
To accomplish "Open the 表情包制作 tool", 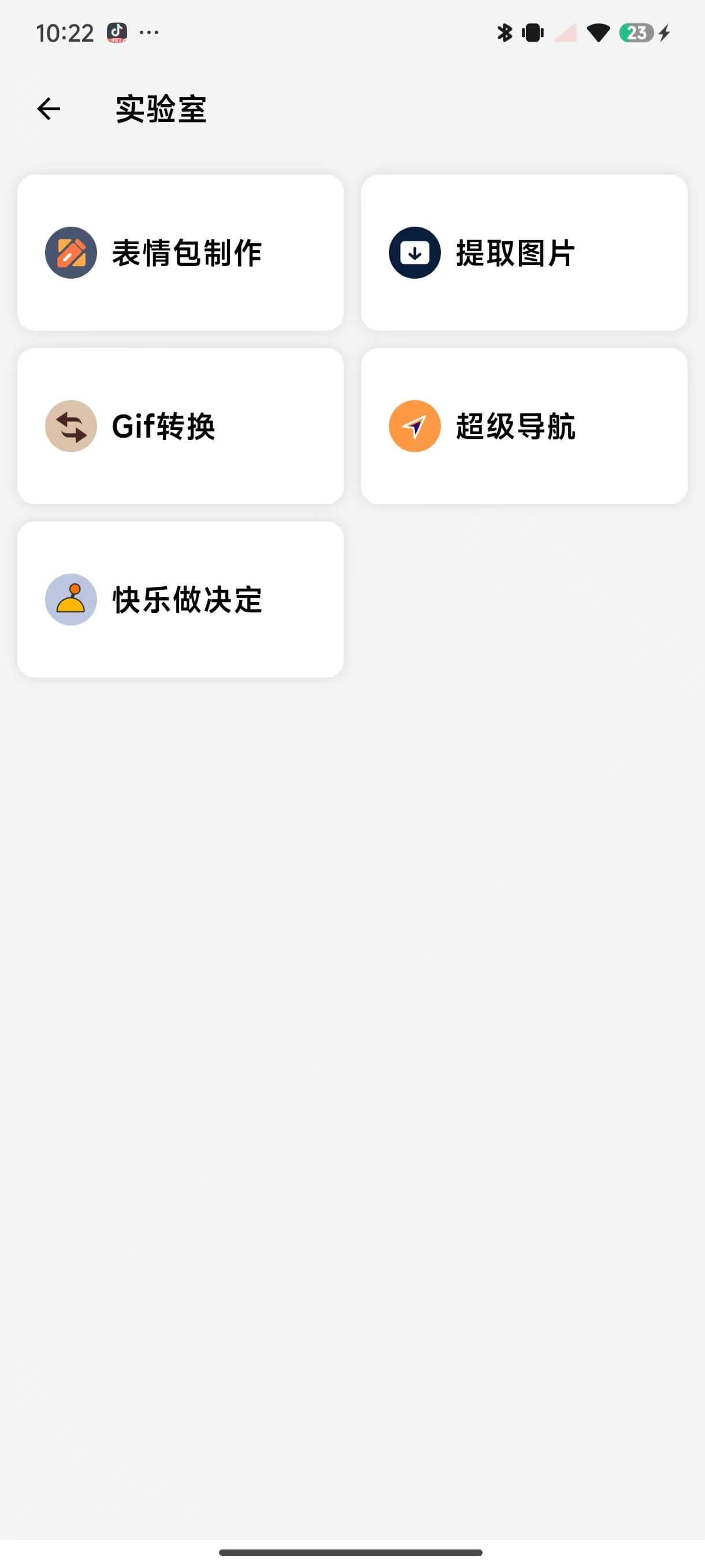I will (x=180, y=253).
